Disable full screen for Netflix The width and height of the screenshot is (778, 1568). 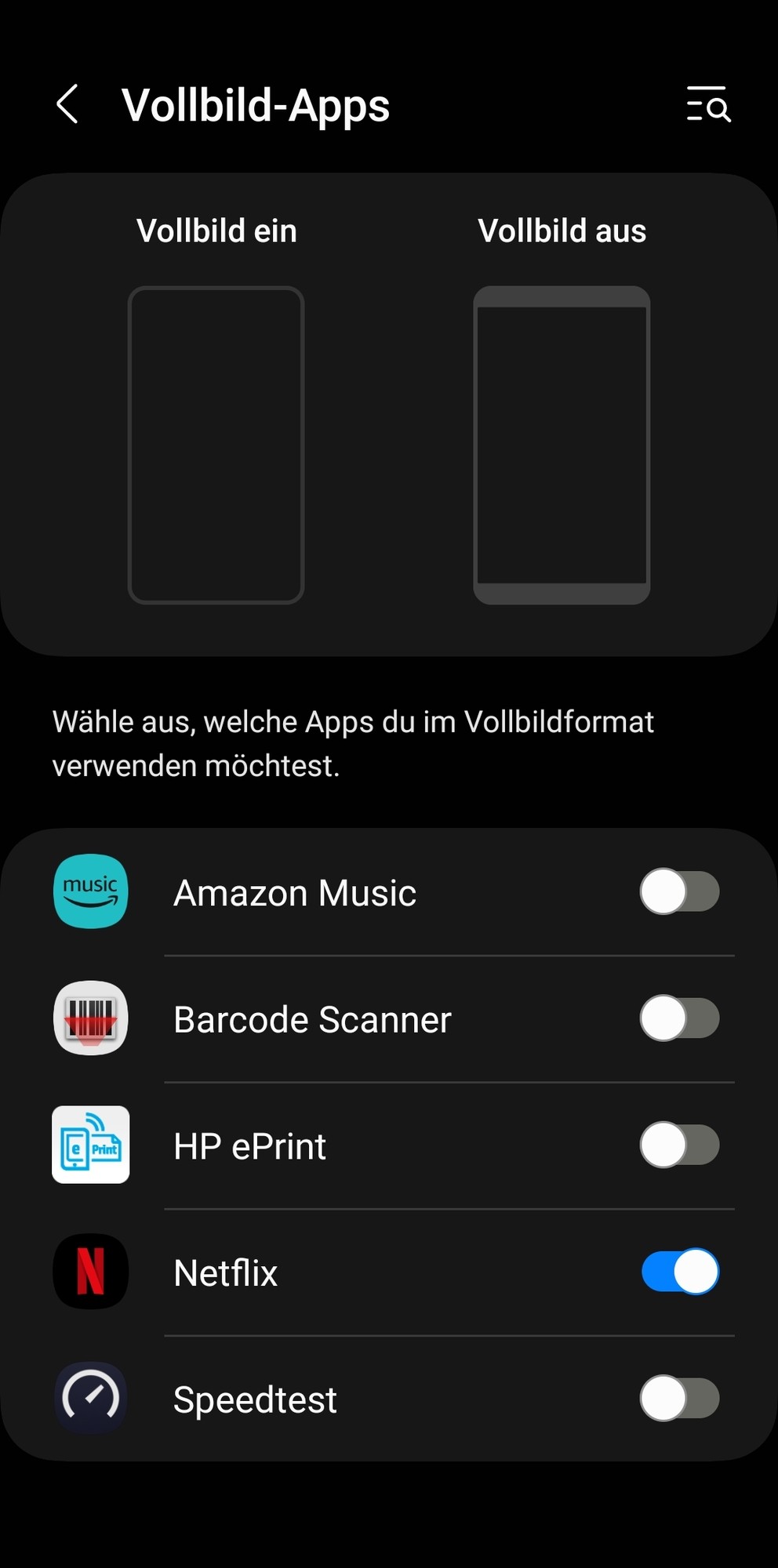pos(679,1272)
